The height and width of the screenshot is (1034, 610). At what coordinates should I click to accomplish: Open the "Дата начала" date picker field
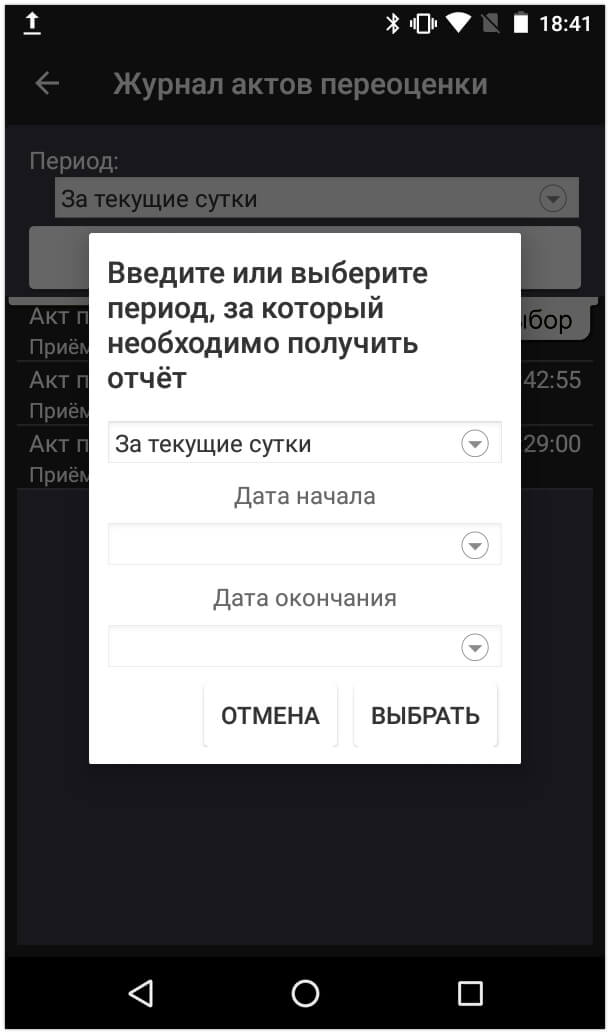305,545
